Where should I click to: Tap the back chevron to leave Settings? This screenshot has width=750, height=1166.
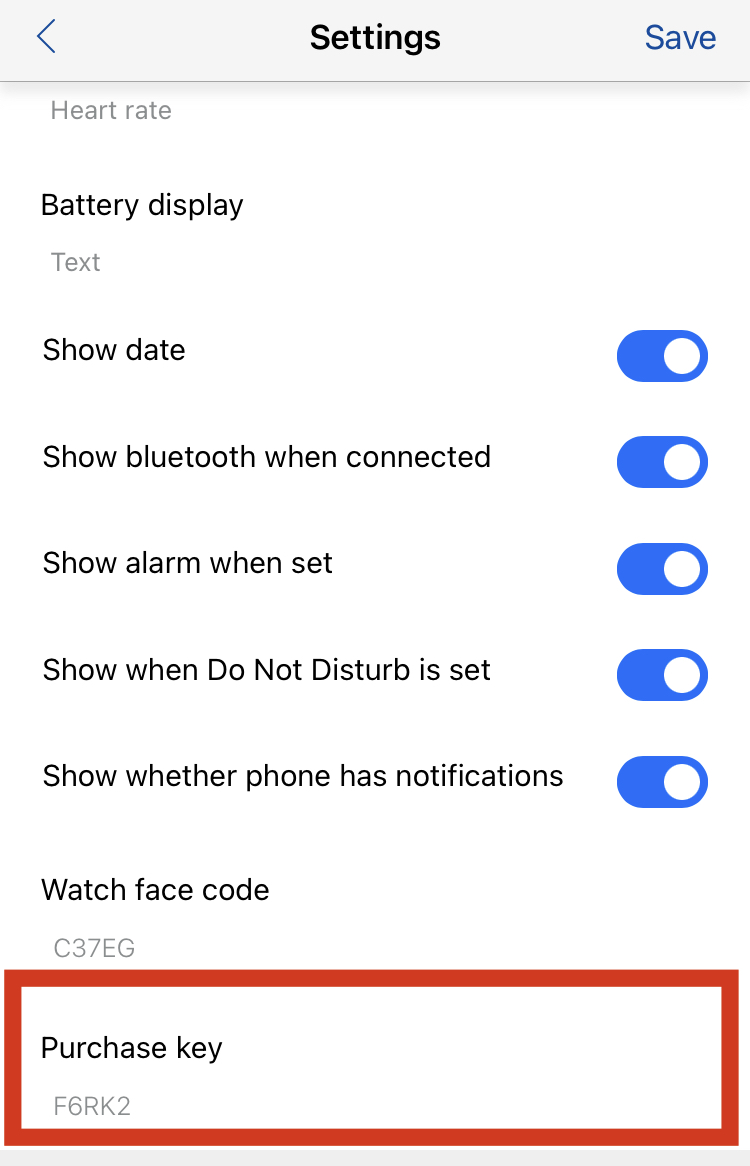47,36
